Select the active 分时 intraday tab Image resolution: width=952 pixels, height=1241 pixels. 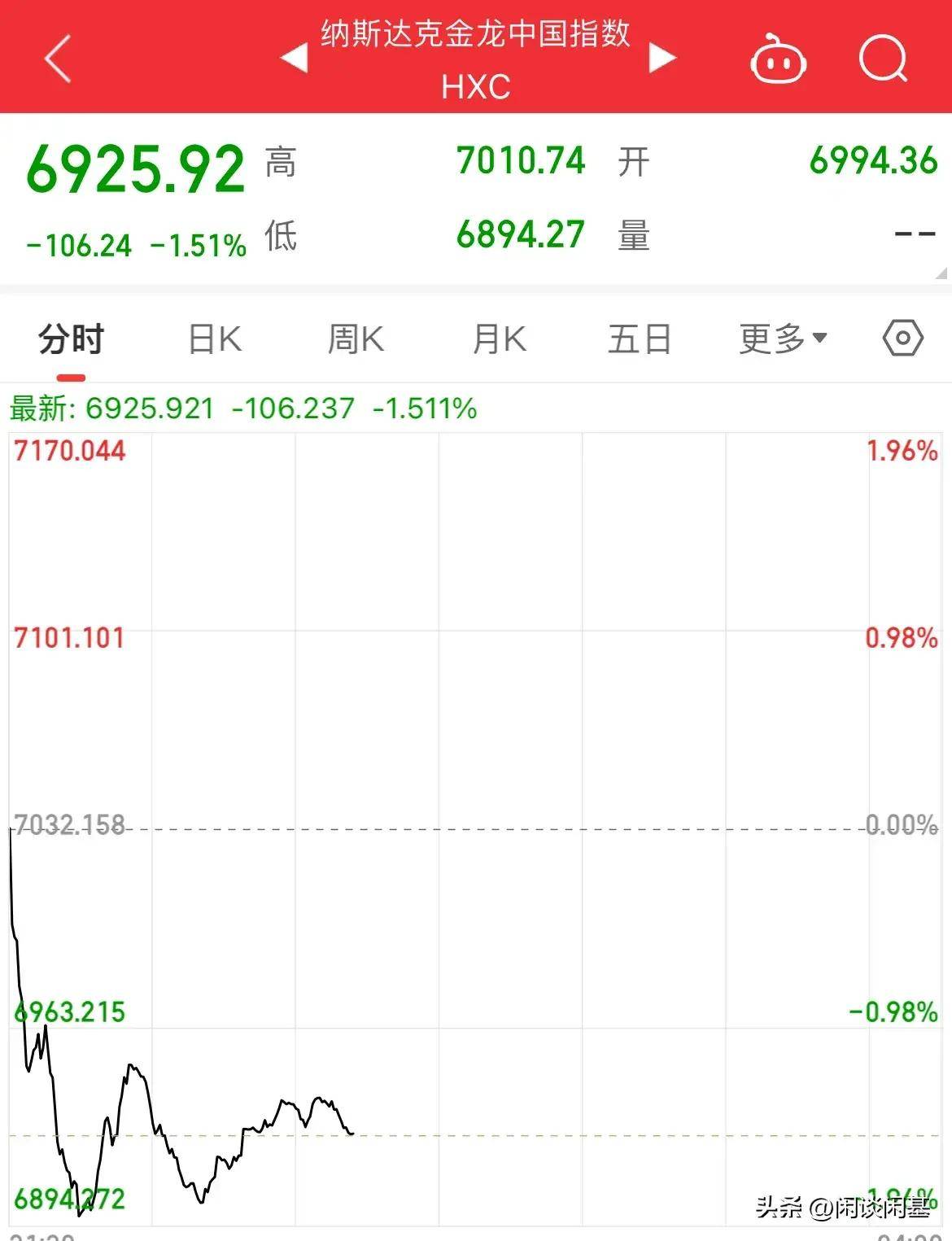[x=69, y=338]
